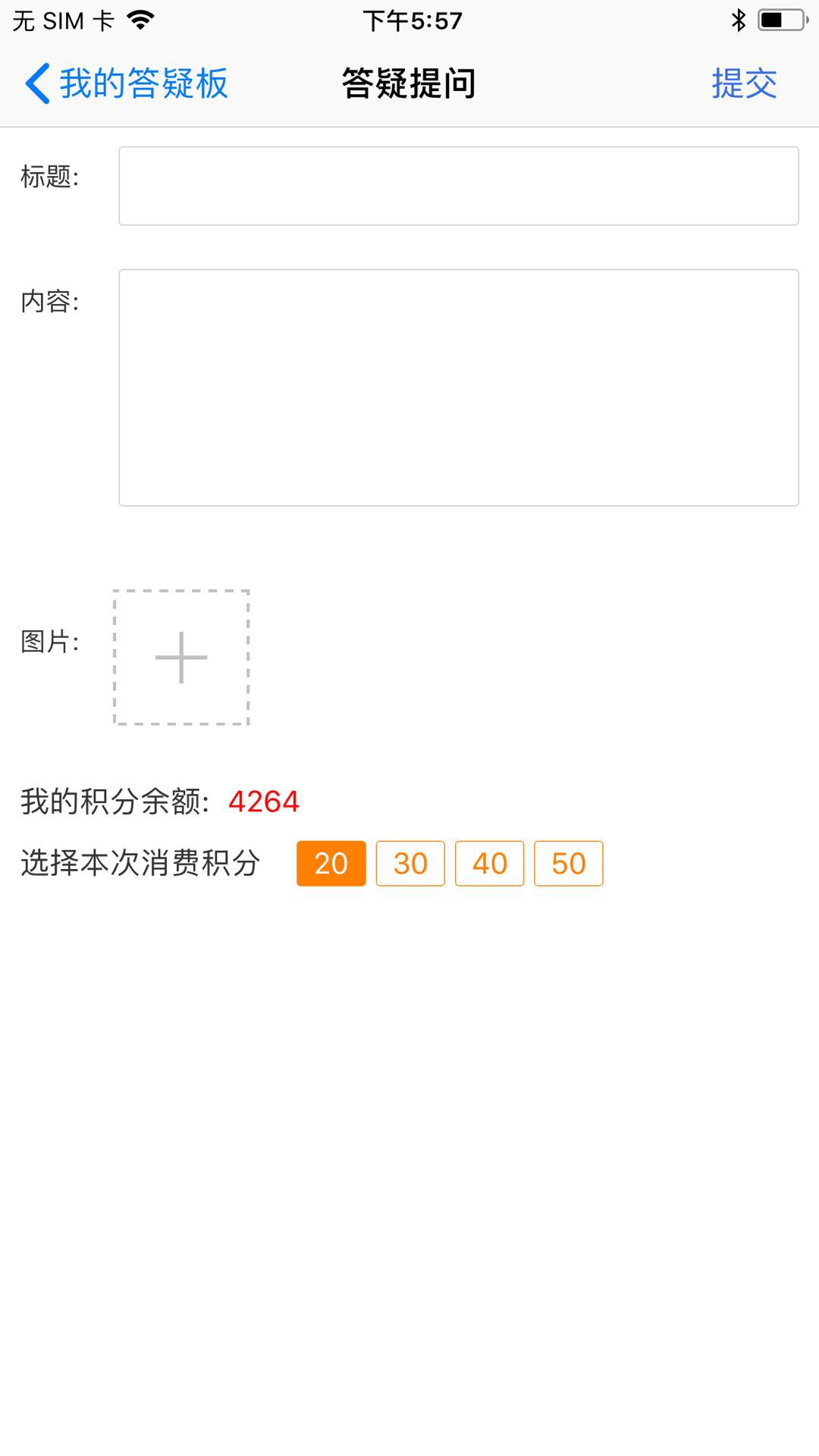Tap the 内容 content text area
The width and height of the screenshot is (819, 1456).
[458, 387]
